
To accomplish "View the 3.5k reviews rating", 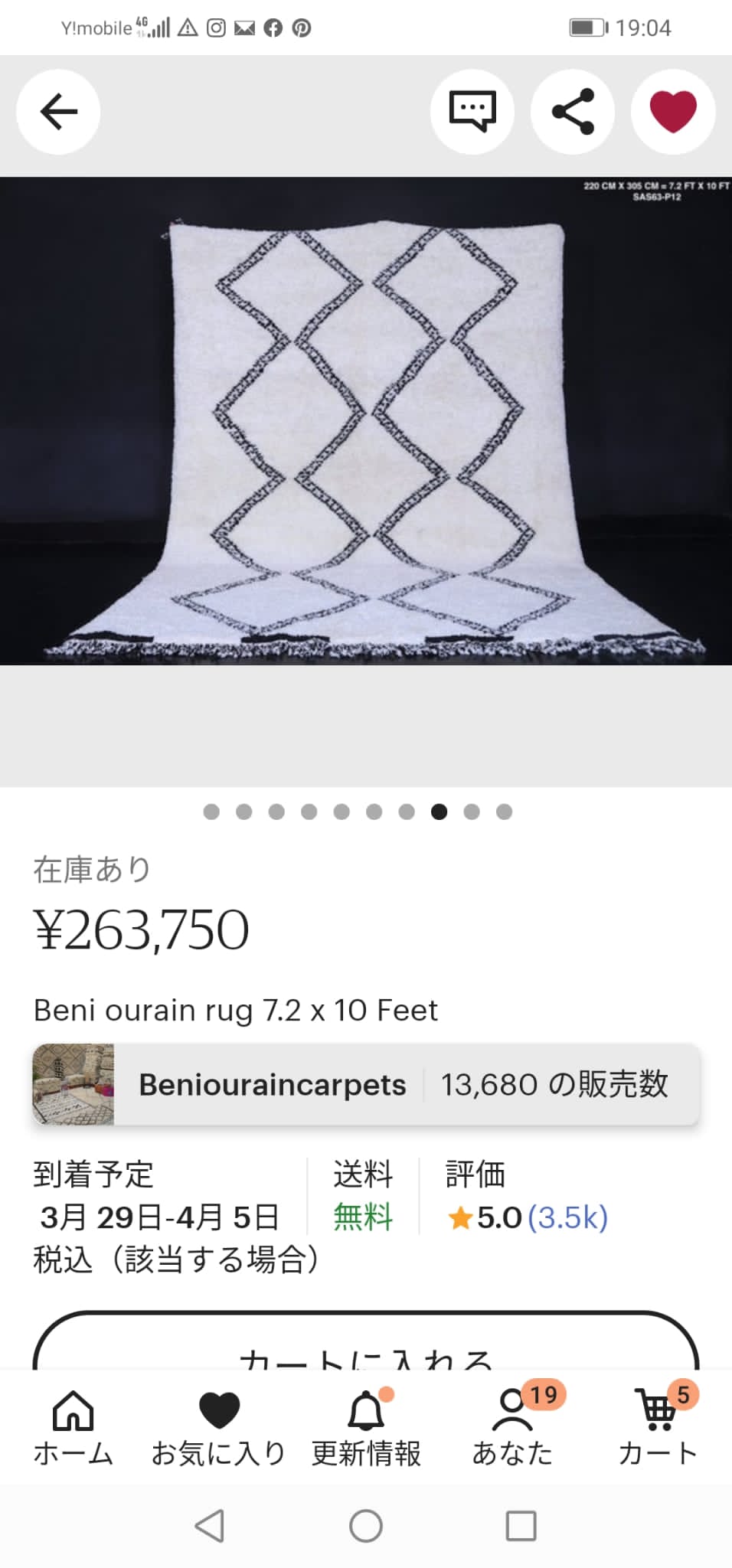I will (528, 1217).
